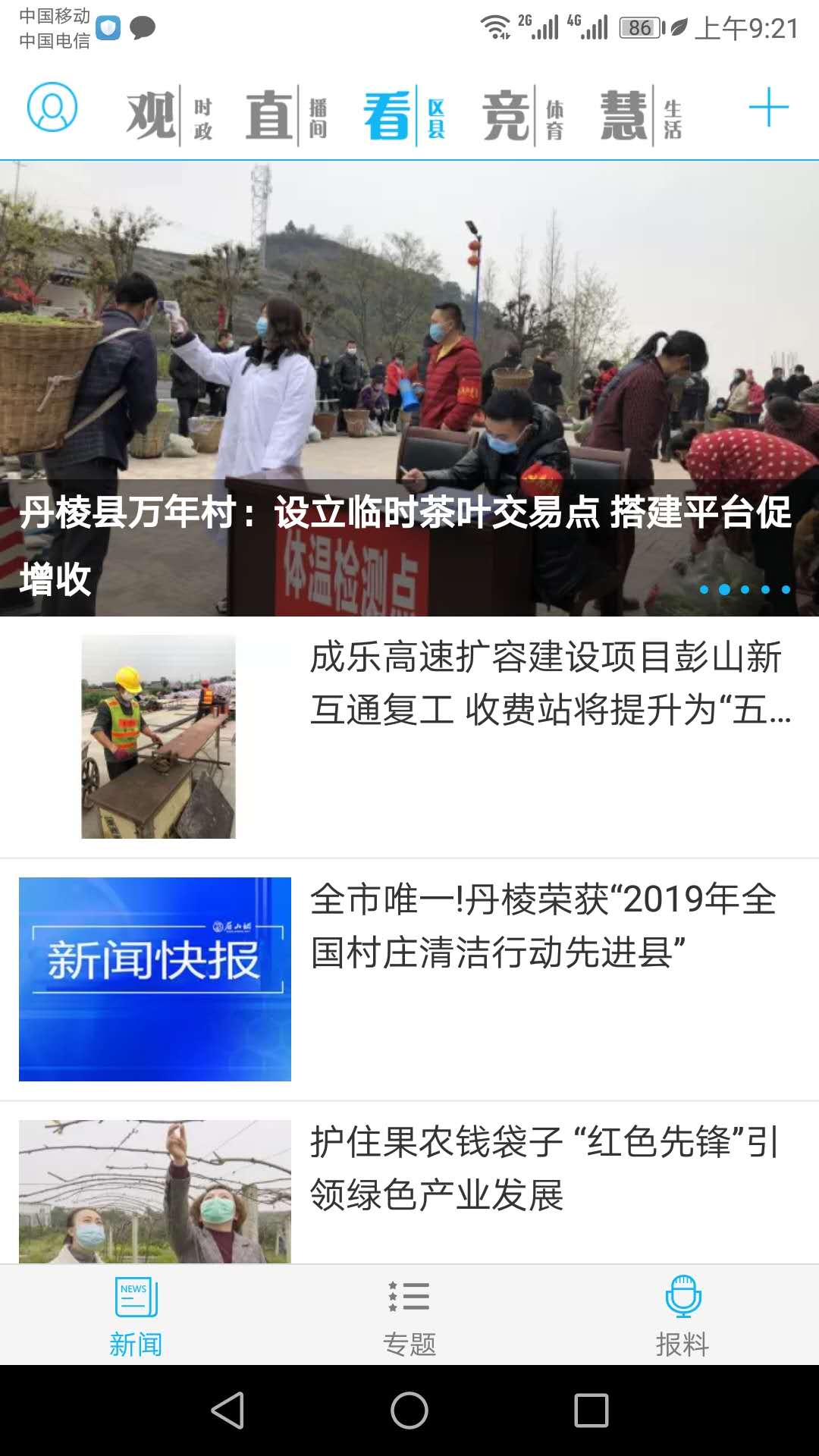The width and height of the screenshot is (819, 1456).
Task: Open the 成乐高速 expansion project article
Action: tap(546, 698)
